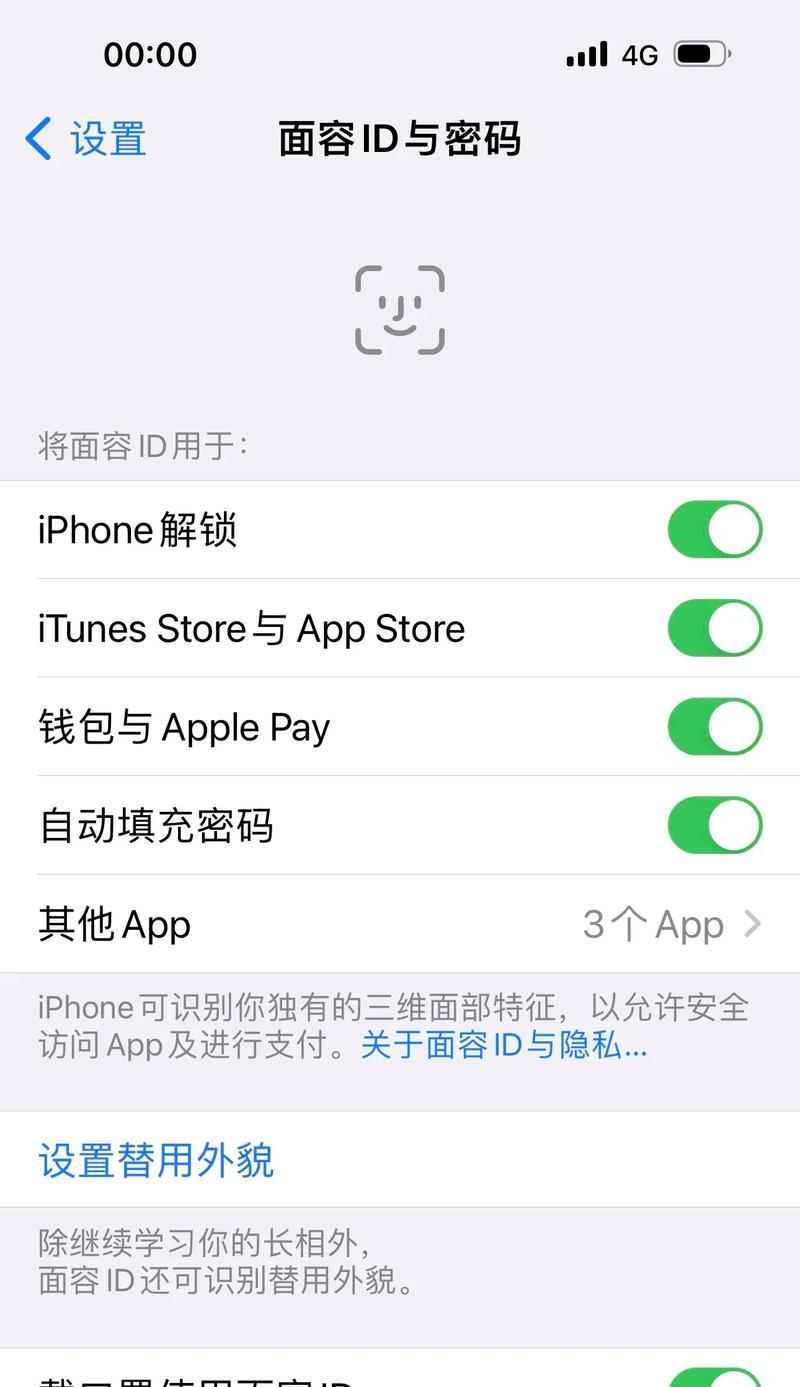800x1387 pixels.
Task: Tap 设置替用外貌
Action: pyautogui.click(x=156, y=1160)
